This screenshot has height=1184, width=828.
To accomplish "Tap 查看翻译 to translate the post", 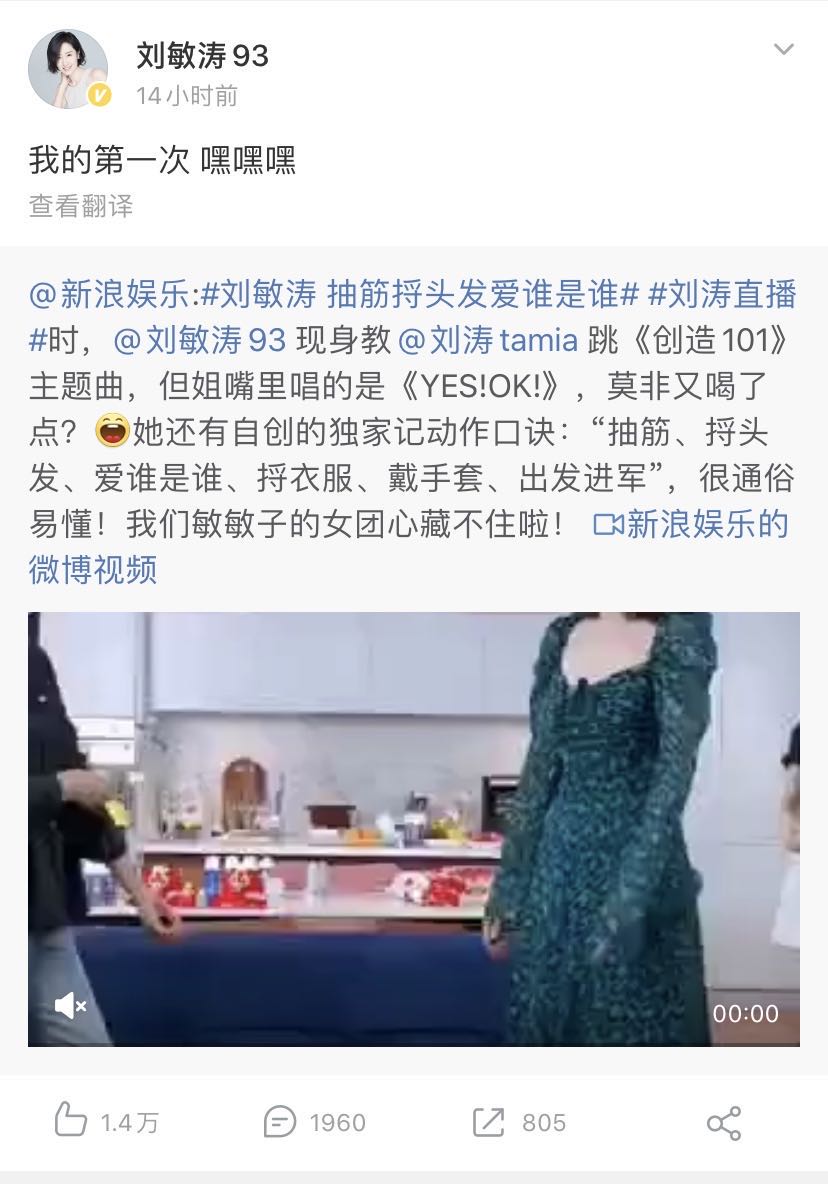I will click(x=80, y=206).
